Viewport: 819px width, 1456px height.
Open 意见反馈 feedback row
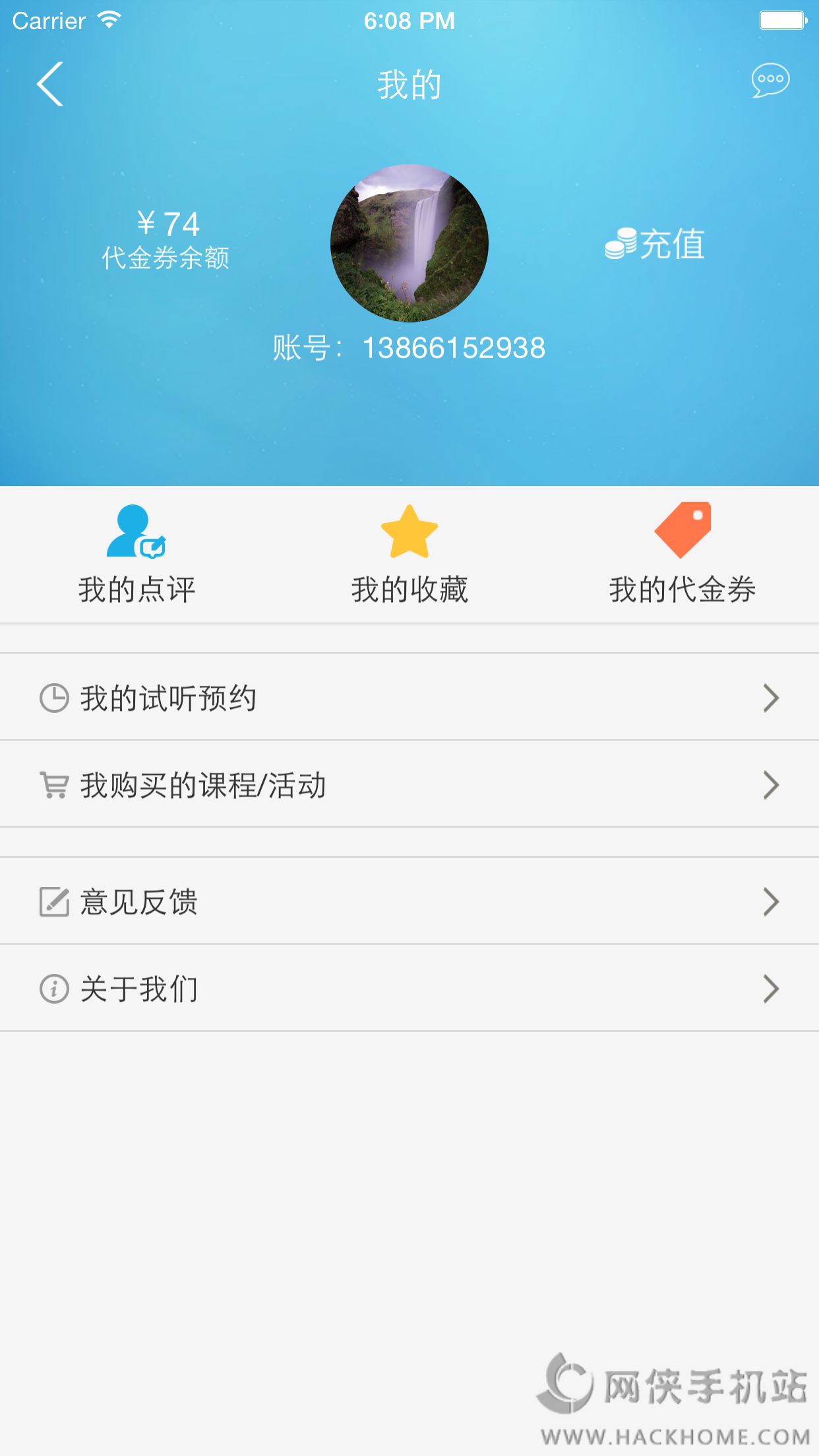pyautogui.click(x=409, y=901)
